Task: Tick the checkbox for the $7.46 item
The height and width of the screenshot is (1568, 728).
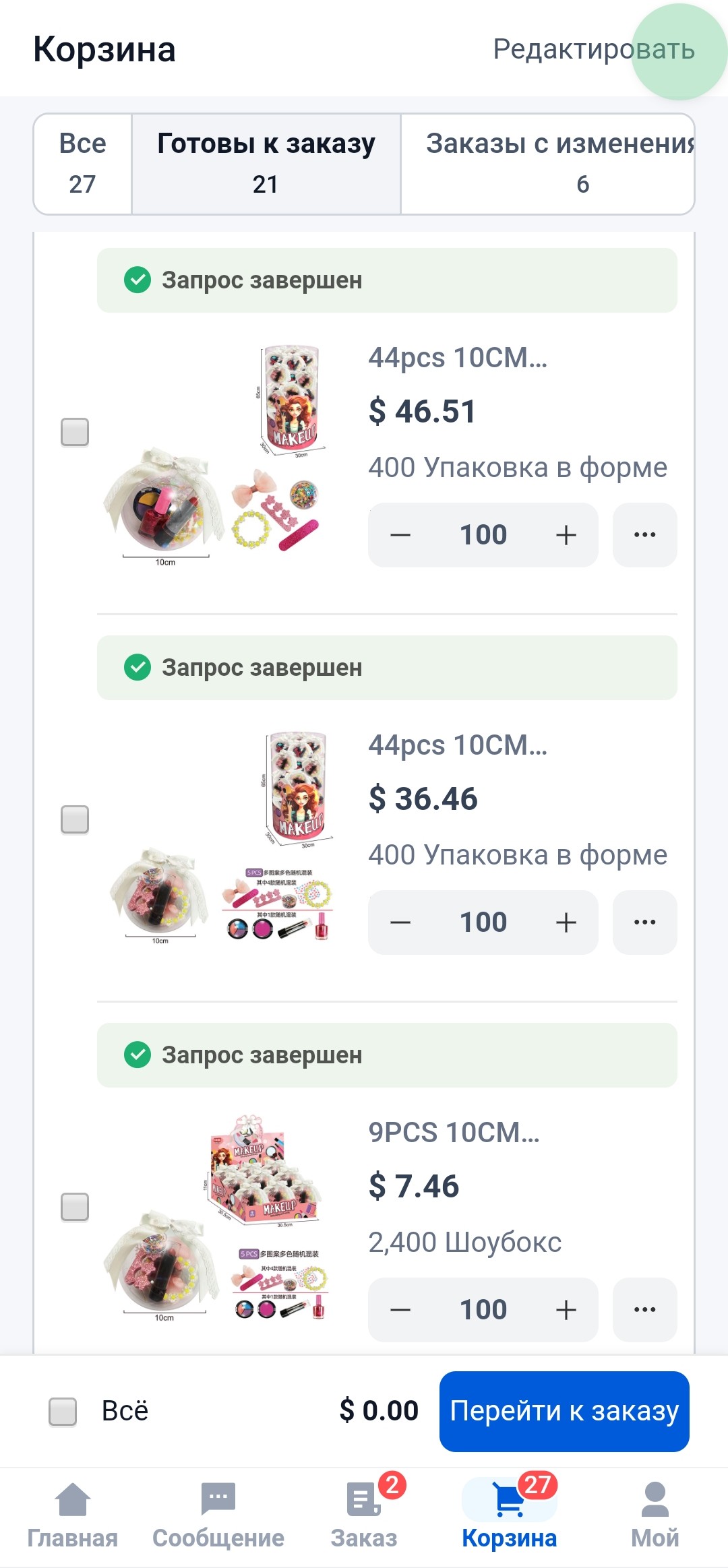Action: (x=75, y=1207)
